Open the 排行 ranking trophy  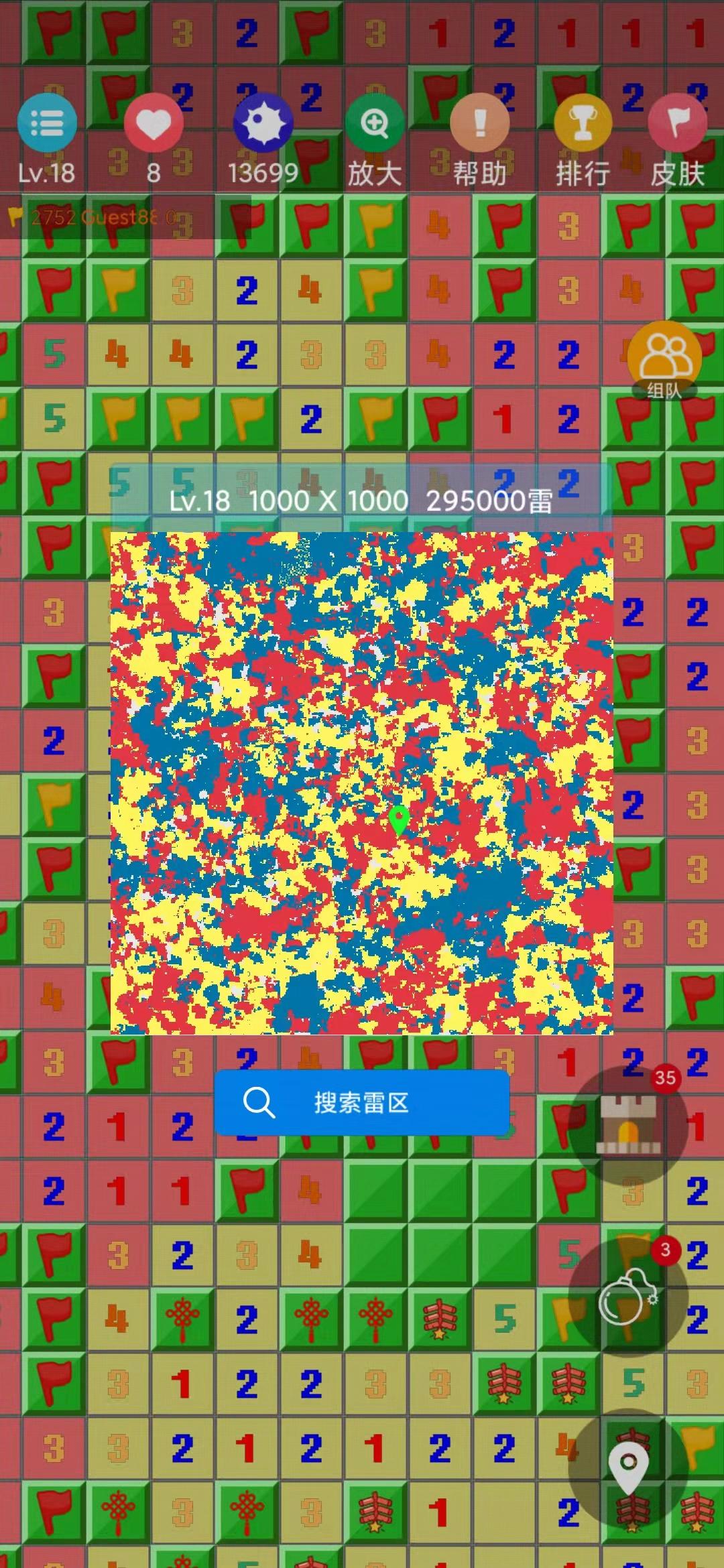click(x=583, y=123)
